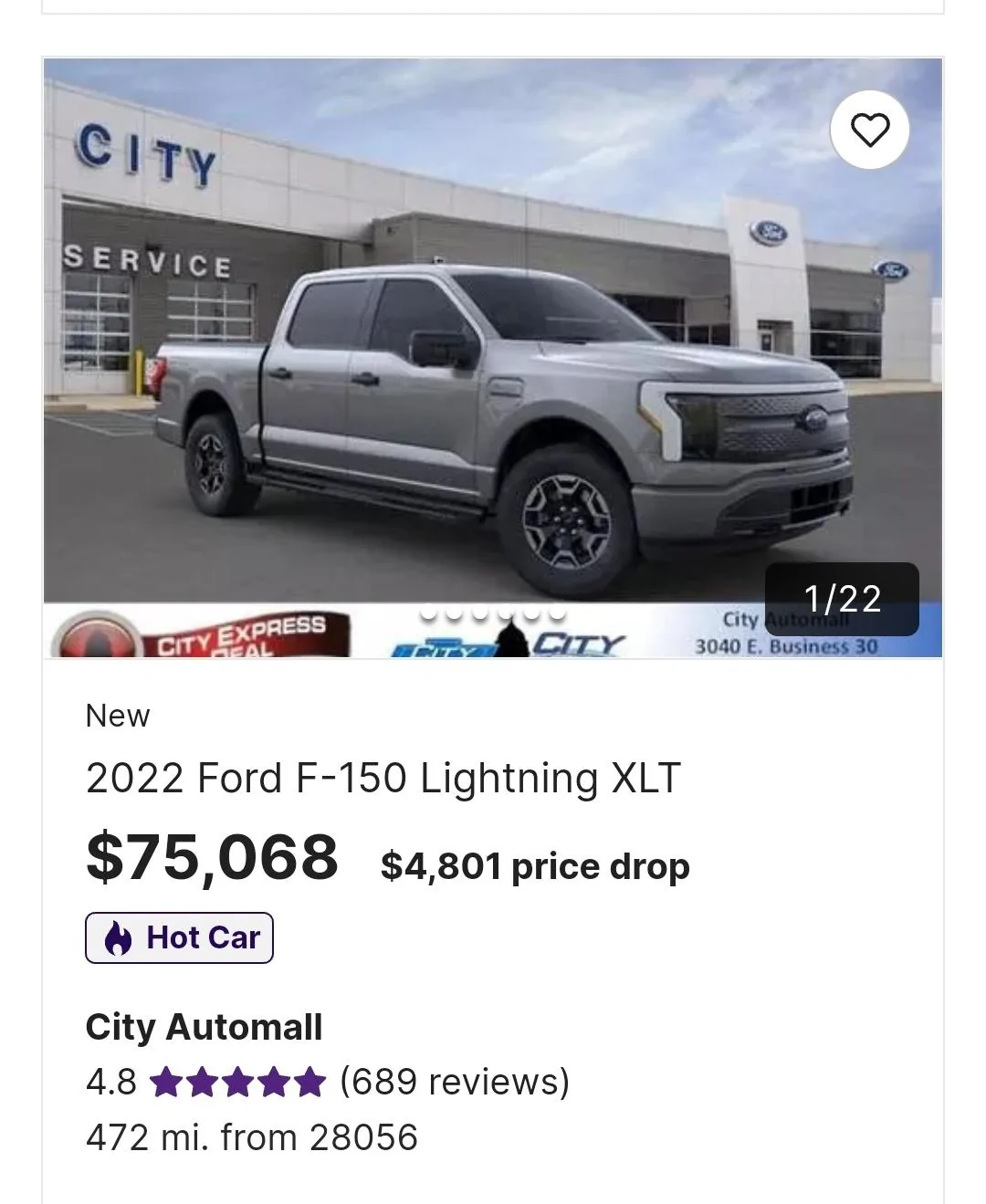This screenshot has width=986, height=1204.
Task: Click the New condition label
Action: 116,716
